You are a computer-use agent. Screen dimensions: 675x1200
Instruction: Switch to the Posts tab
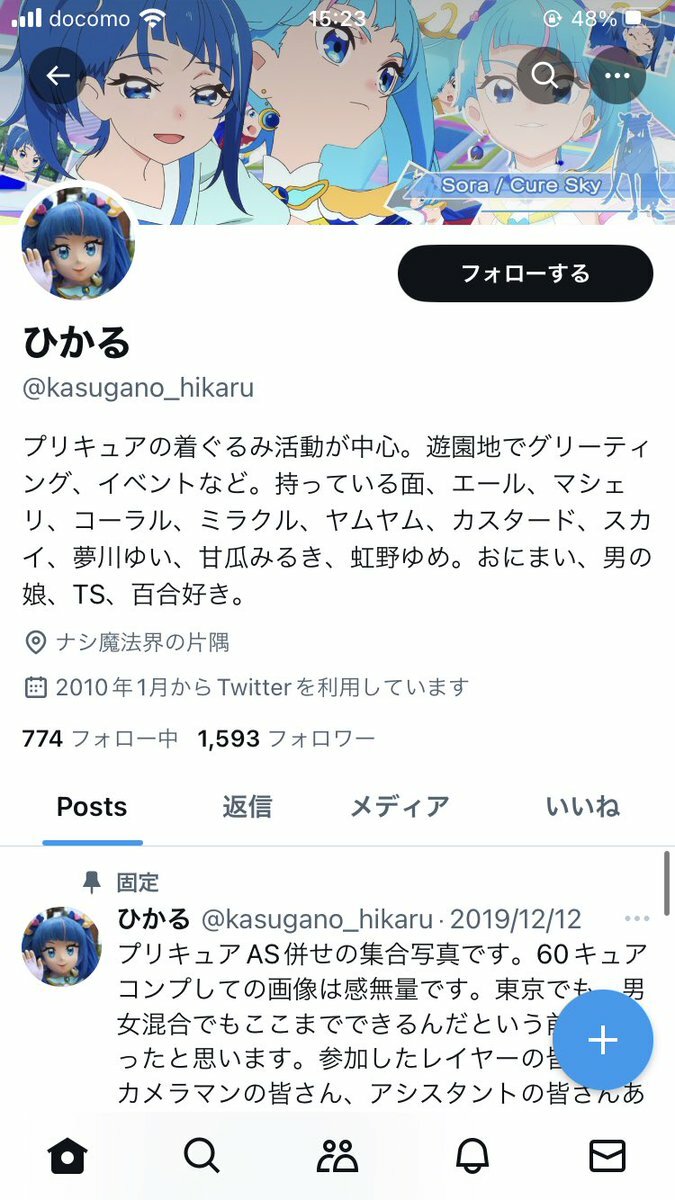[92, 806]
